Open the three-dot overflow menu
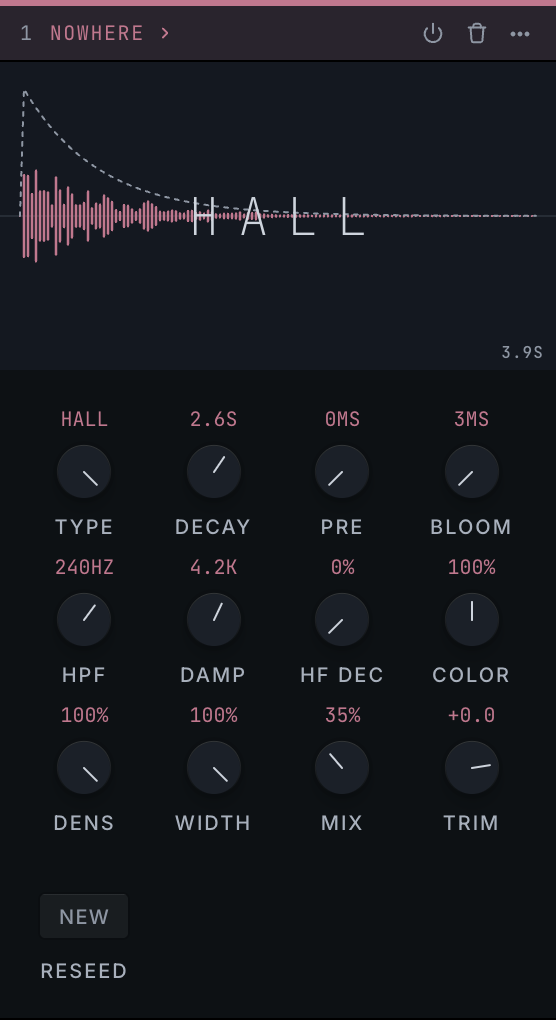The image size is (556, 1020). point(520,34)
